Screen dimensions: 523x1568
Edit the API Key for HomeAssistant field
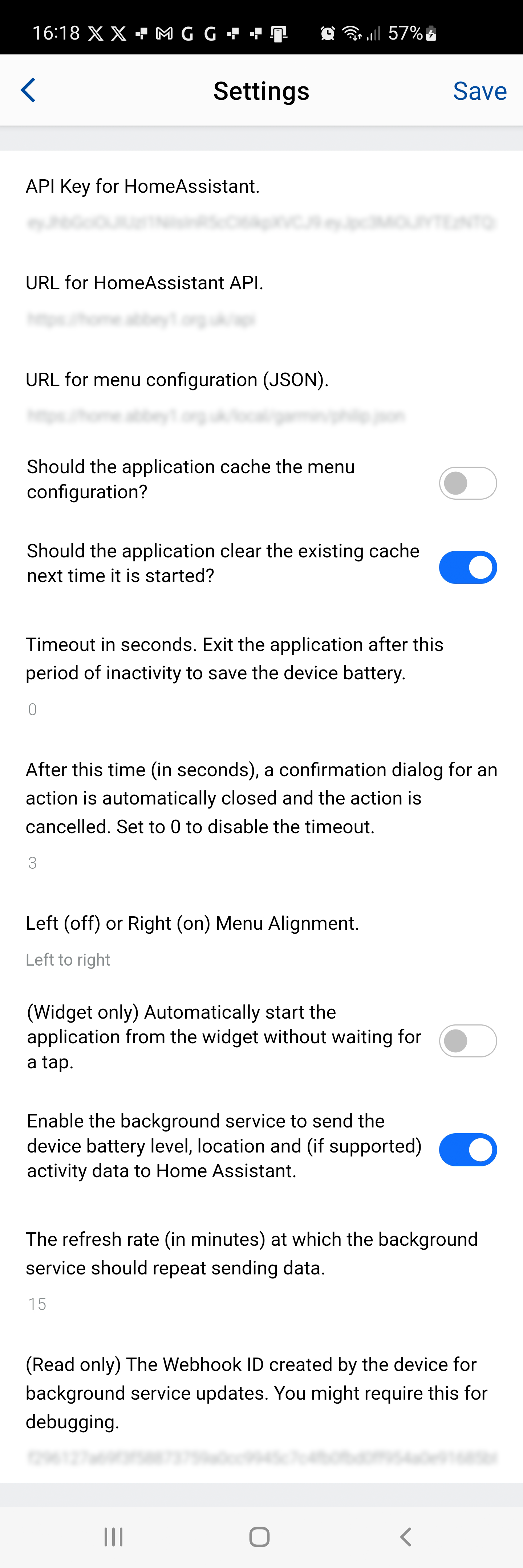click(261, 223)
